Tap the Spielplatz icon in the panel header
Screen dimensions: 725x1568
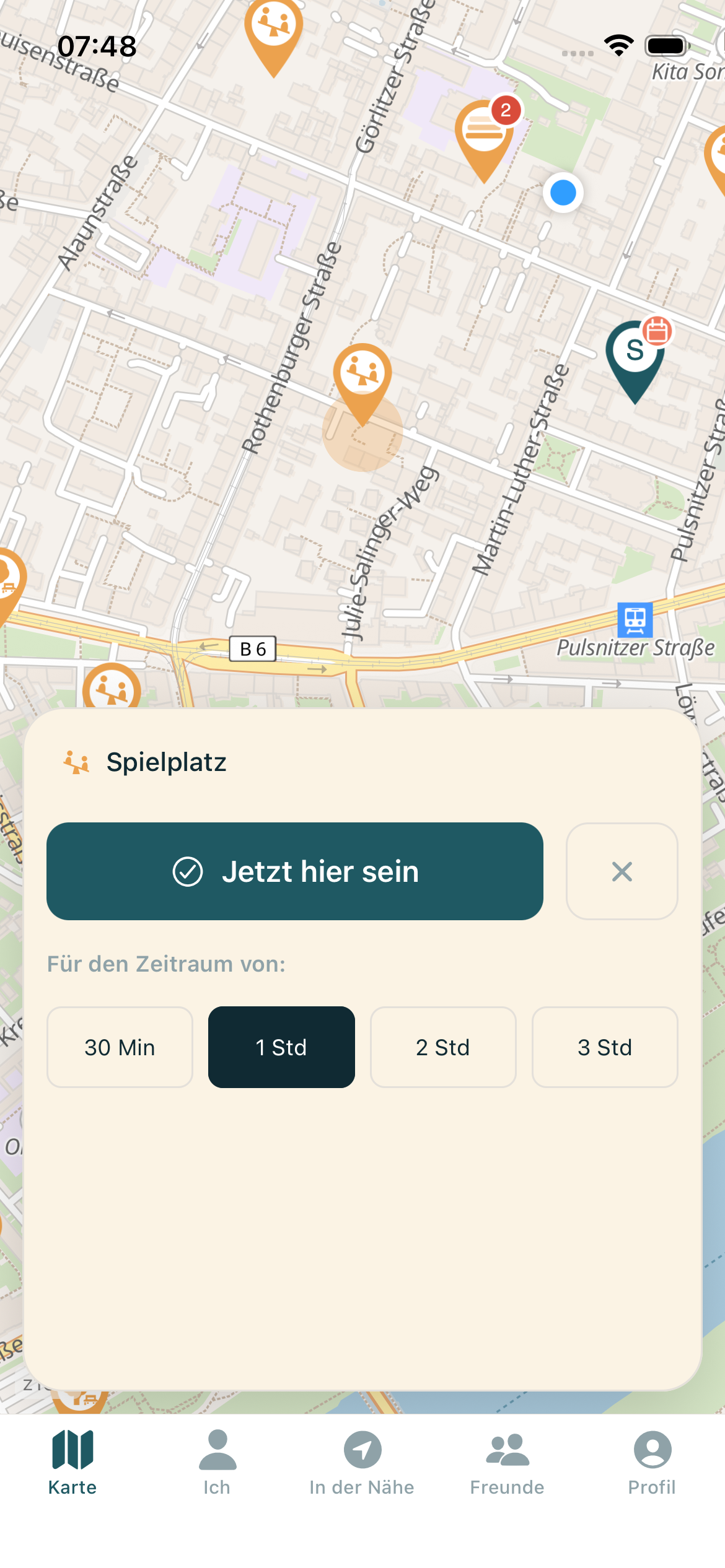pos(77,761)
